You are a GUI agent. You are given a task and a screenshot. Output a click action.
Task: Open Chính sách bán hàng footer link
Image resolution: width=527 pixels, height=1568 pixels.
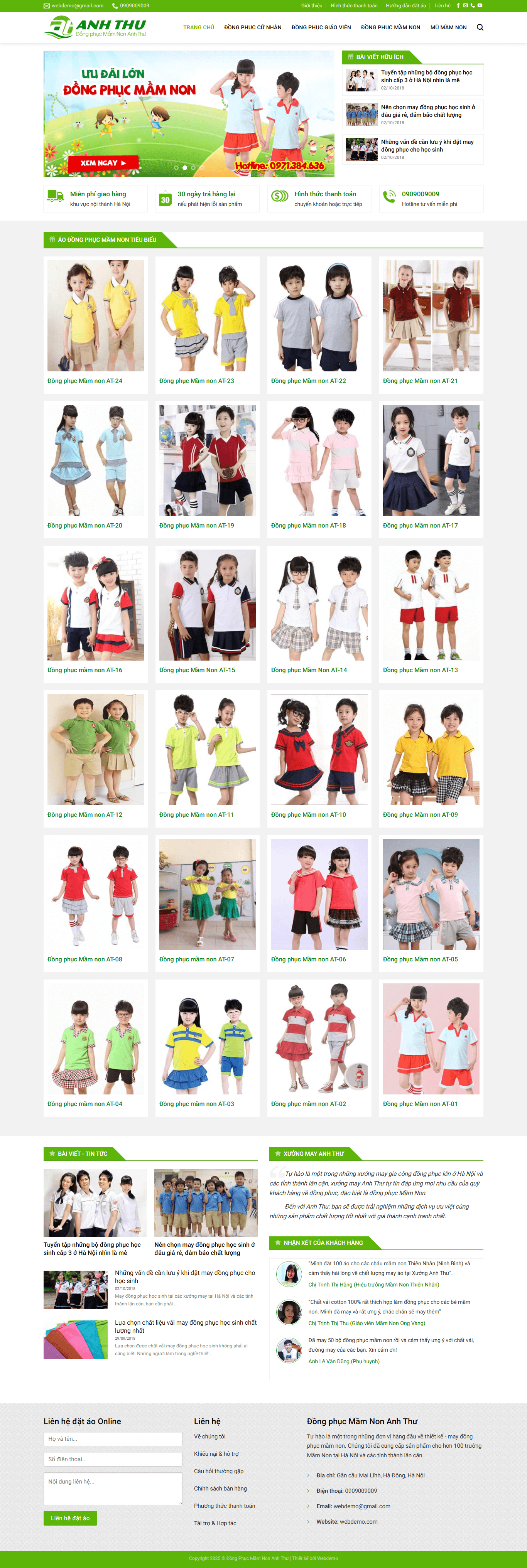(x=220, y=1488)
